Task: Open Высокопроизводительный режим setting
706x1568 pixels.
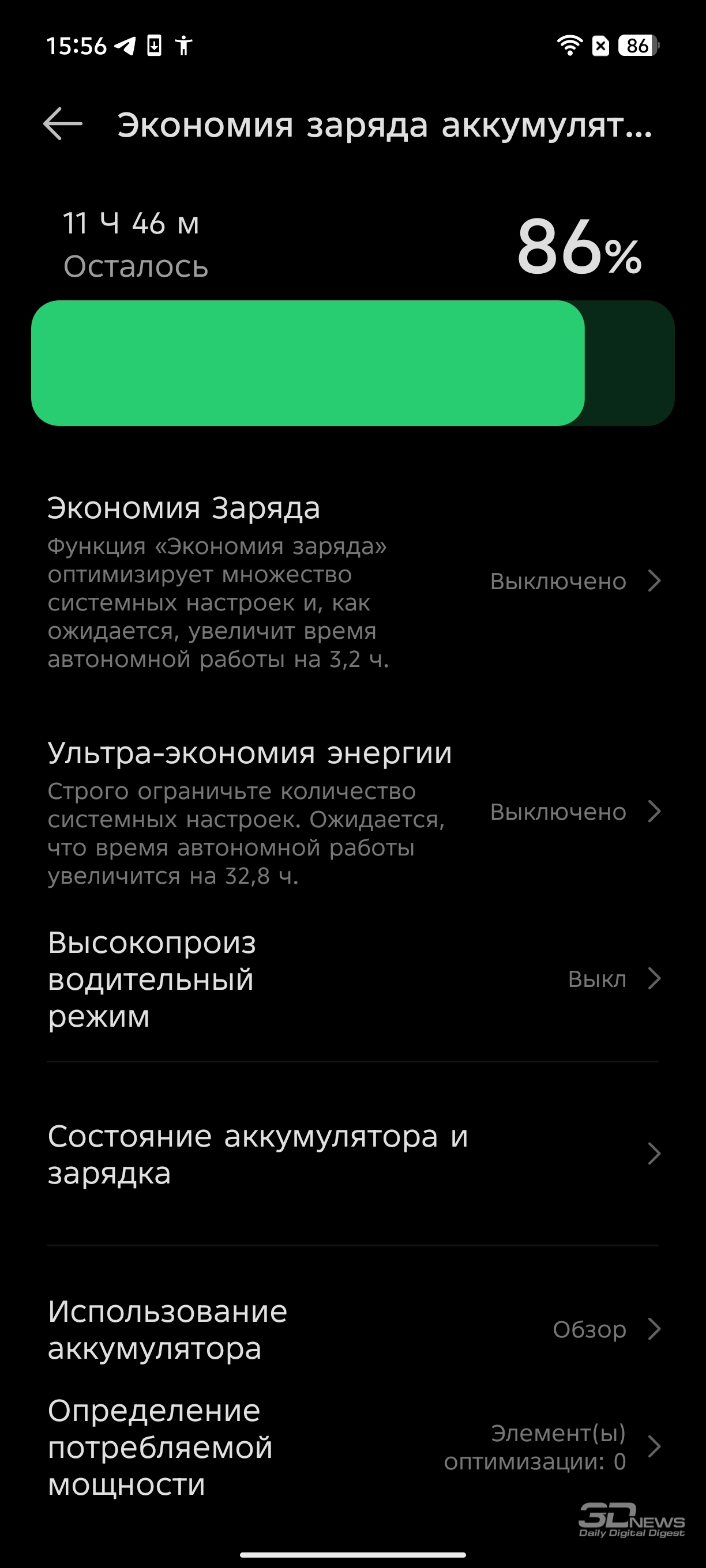Action: coord(354,979)
